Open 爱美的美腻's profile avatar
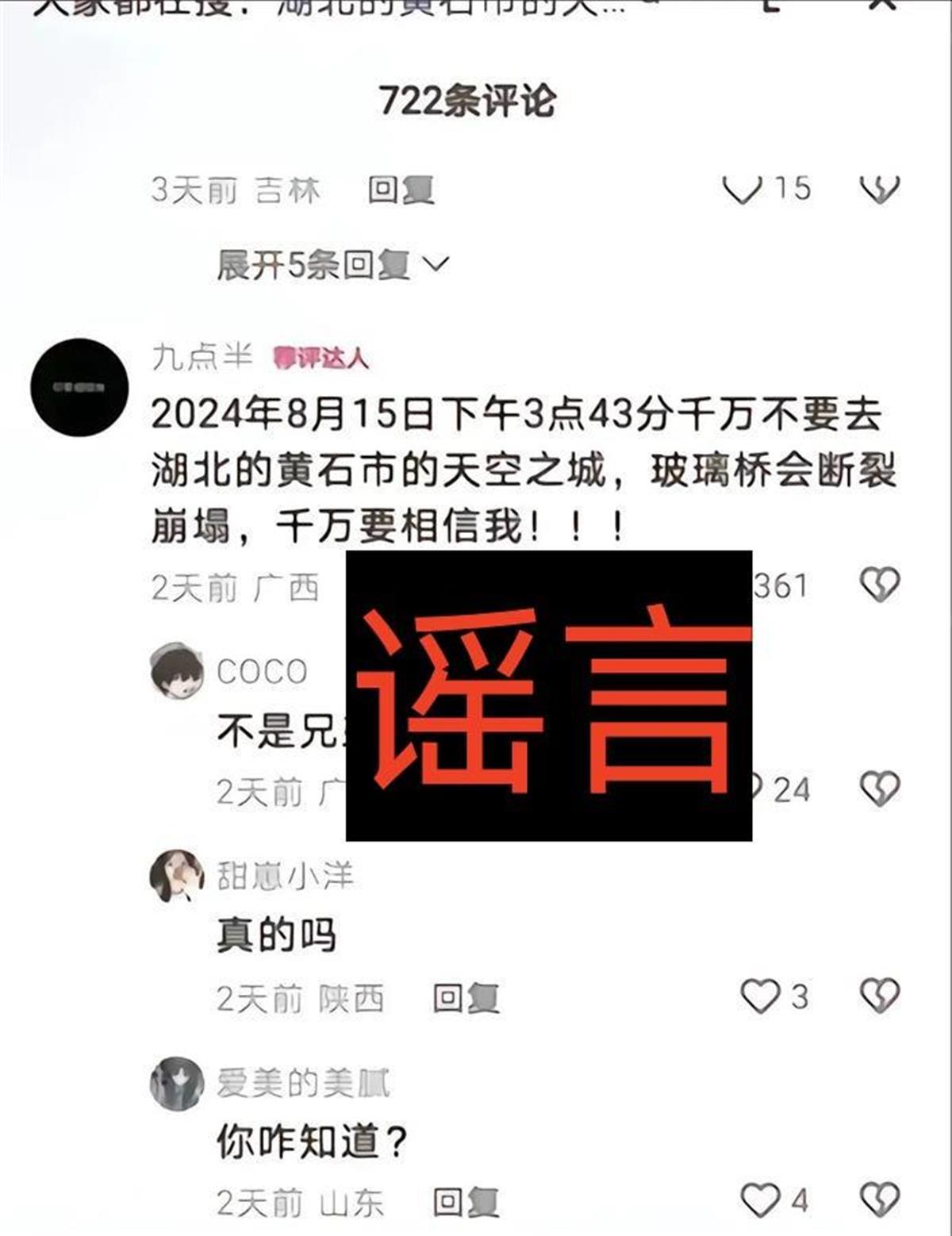 (x=177, y=1083)
